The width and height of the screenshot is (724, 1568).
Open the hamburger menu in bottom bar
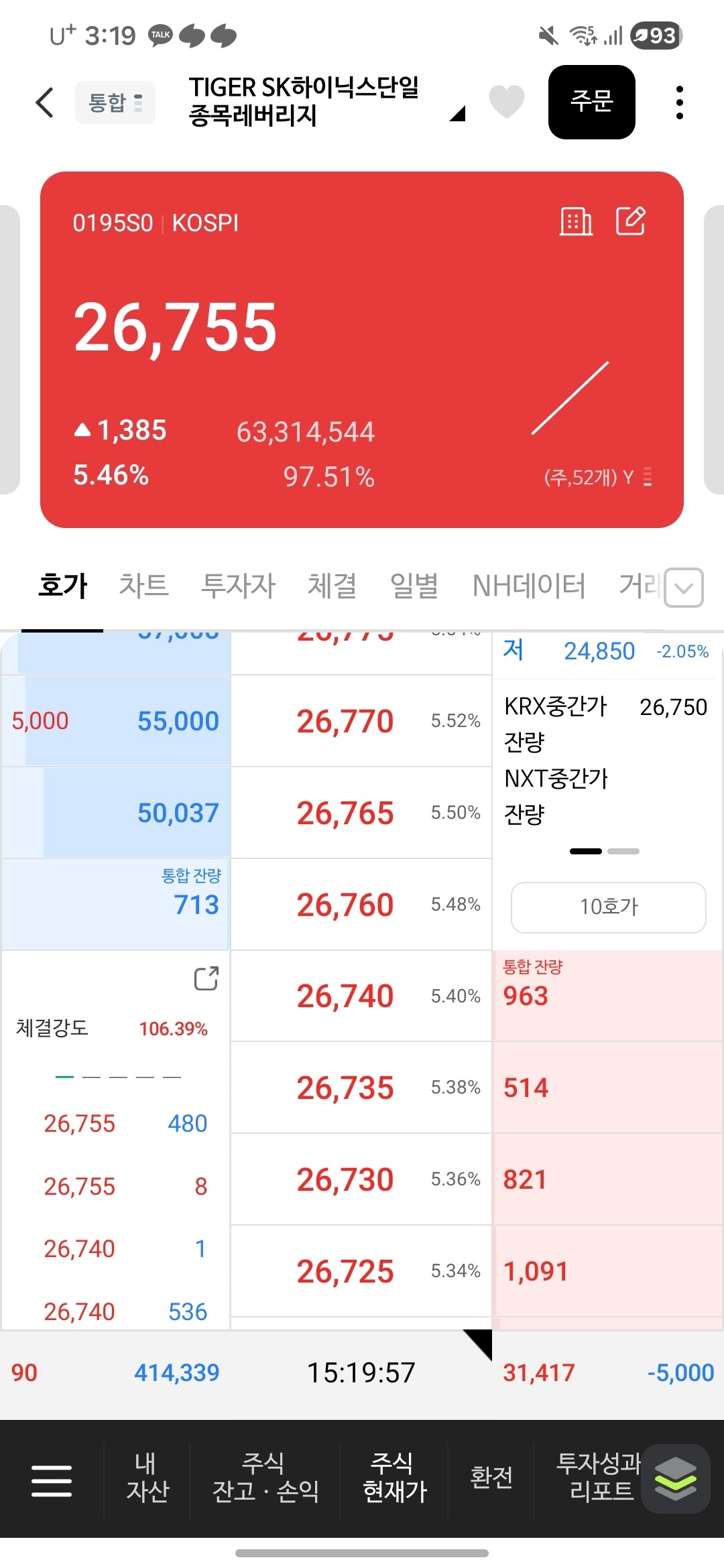point(52,1480)
